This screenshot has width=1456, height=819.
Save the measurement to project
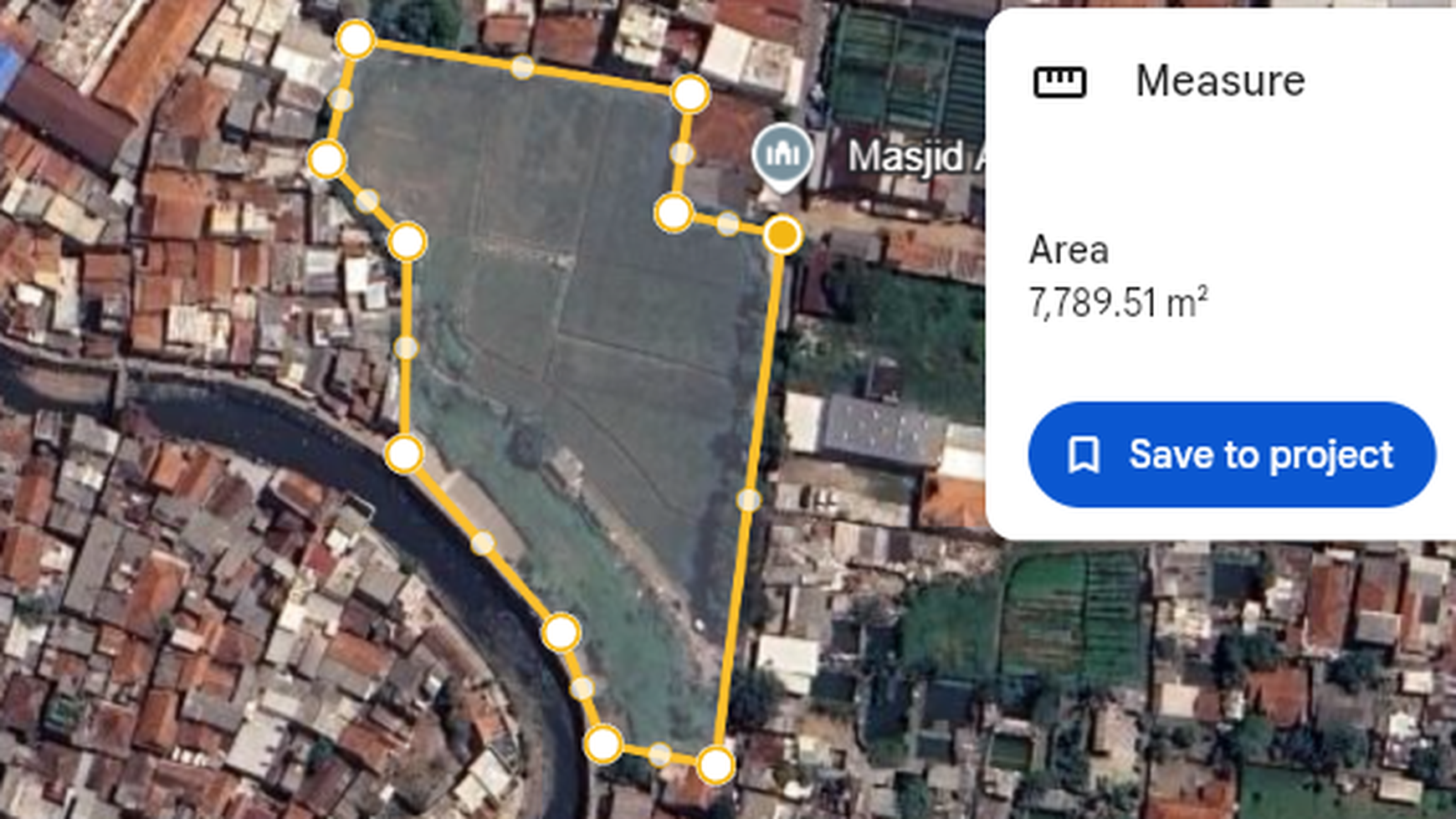click(x=1231, y=455)
